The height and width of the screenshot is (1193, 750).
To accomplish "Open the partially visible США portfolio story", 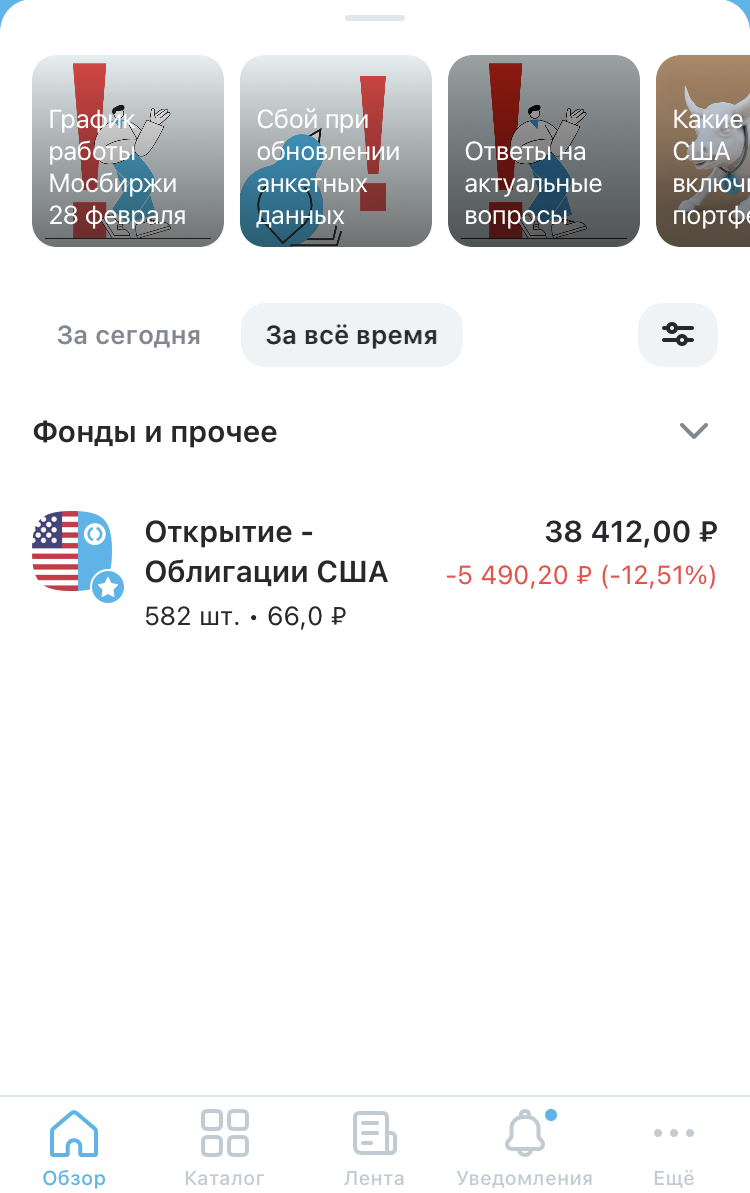I will [x=704, y=151].
